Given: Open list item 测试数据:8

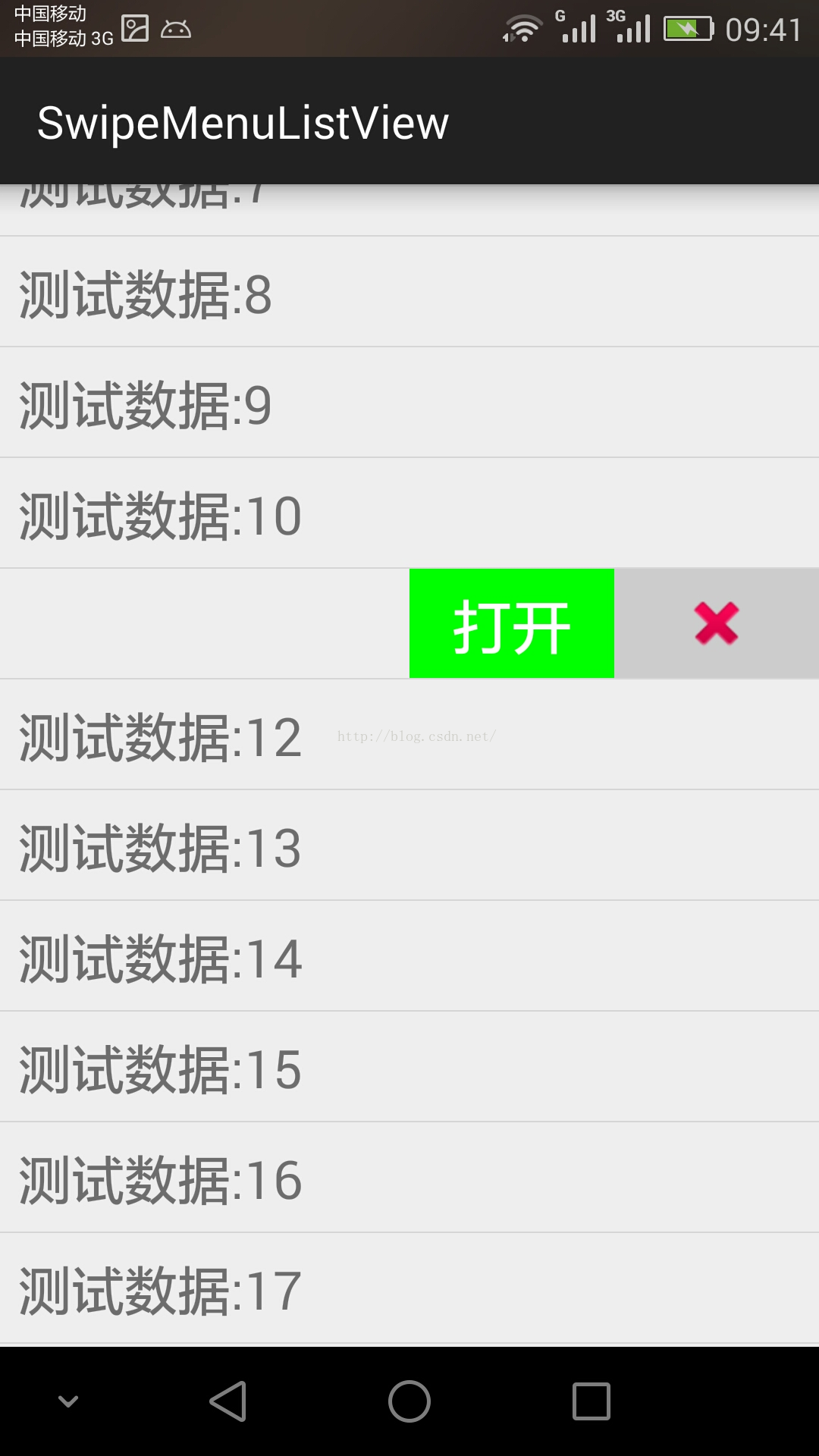Looking at the screenshot, I should click(409, 292).
